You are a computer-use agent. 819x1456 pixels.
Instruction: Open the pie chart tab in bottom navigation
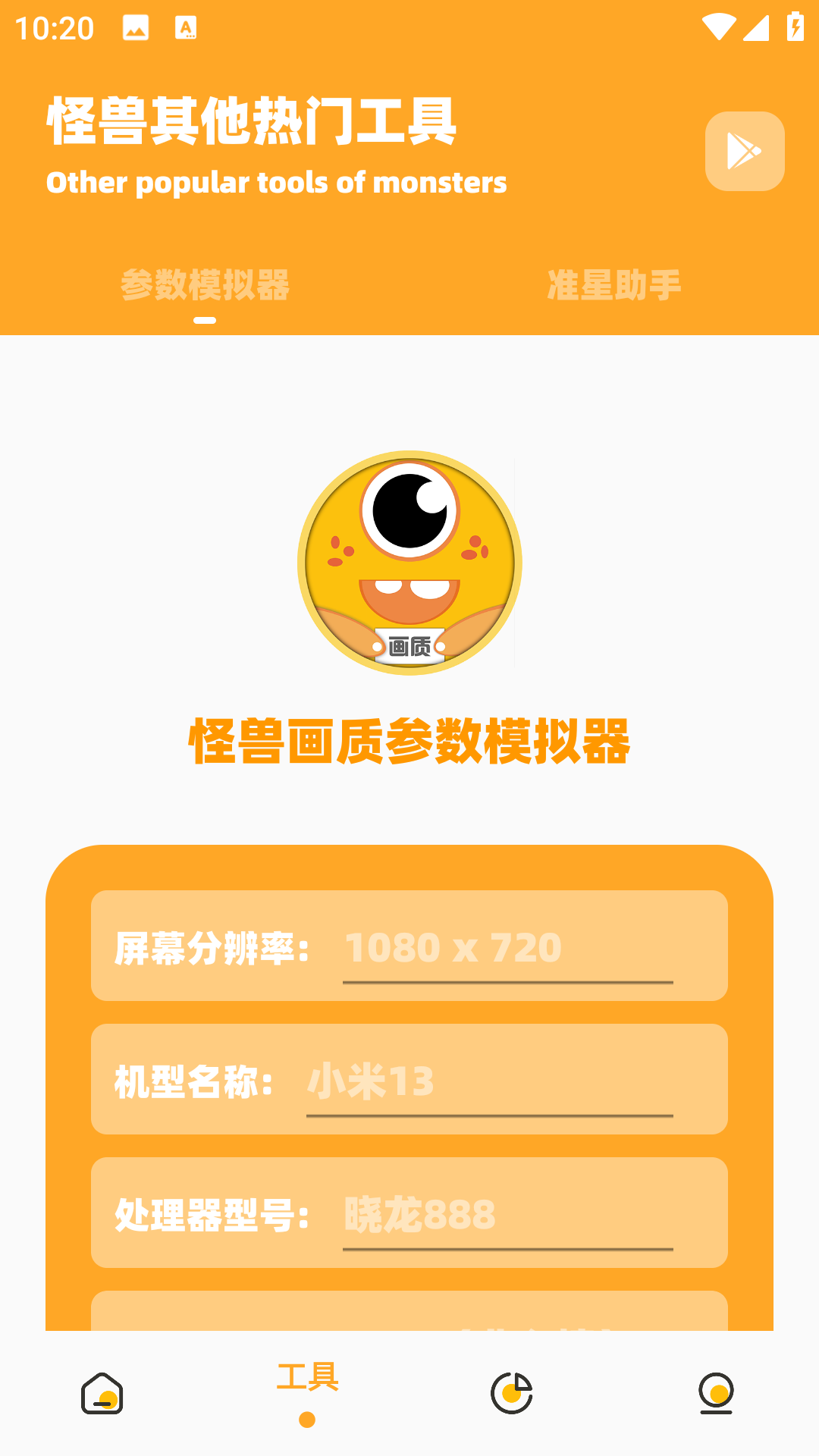pos(512,1394)
